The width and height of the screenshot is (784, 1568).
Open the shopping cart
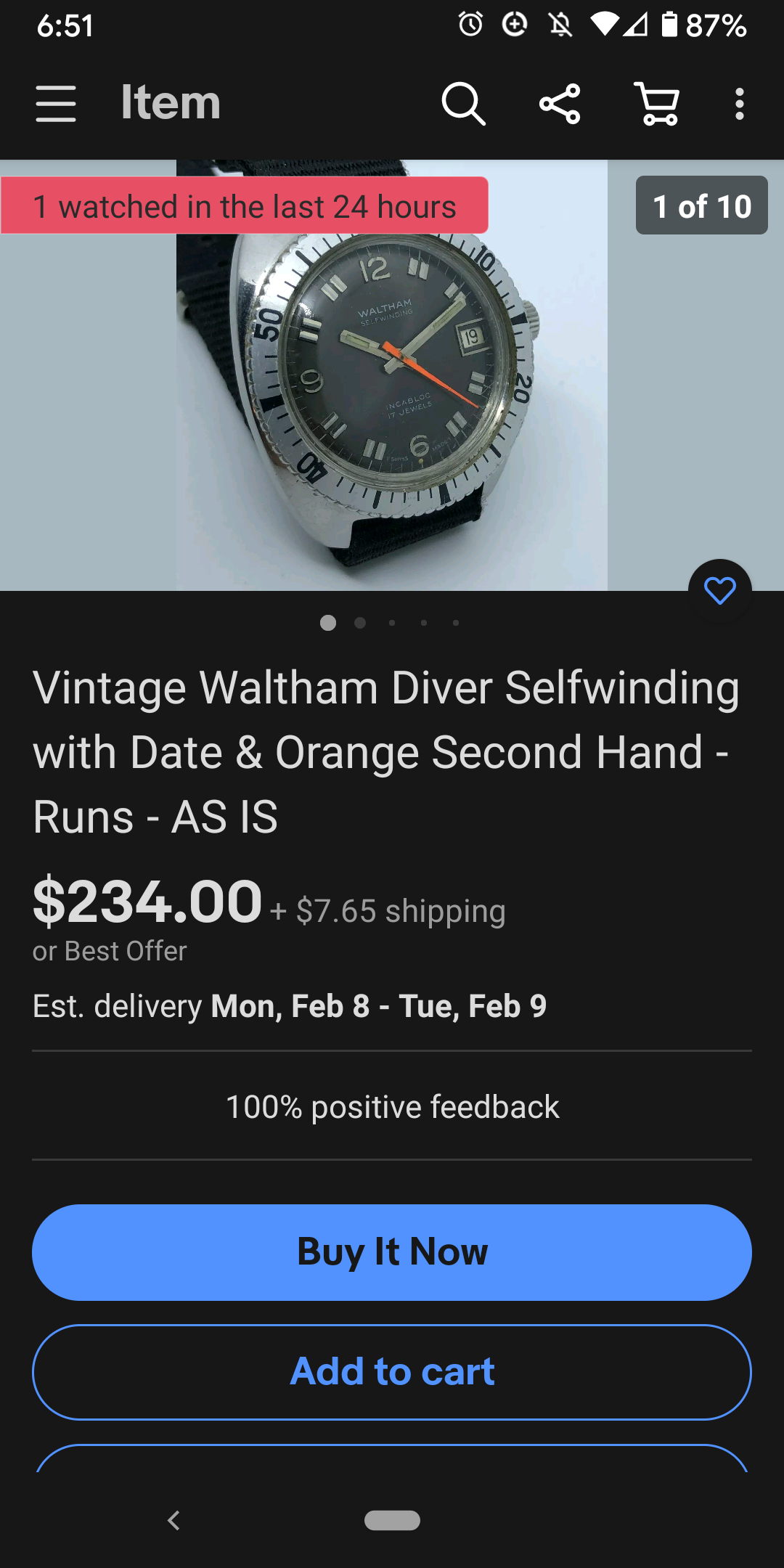coord(657,104)
